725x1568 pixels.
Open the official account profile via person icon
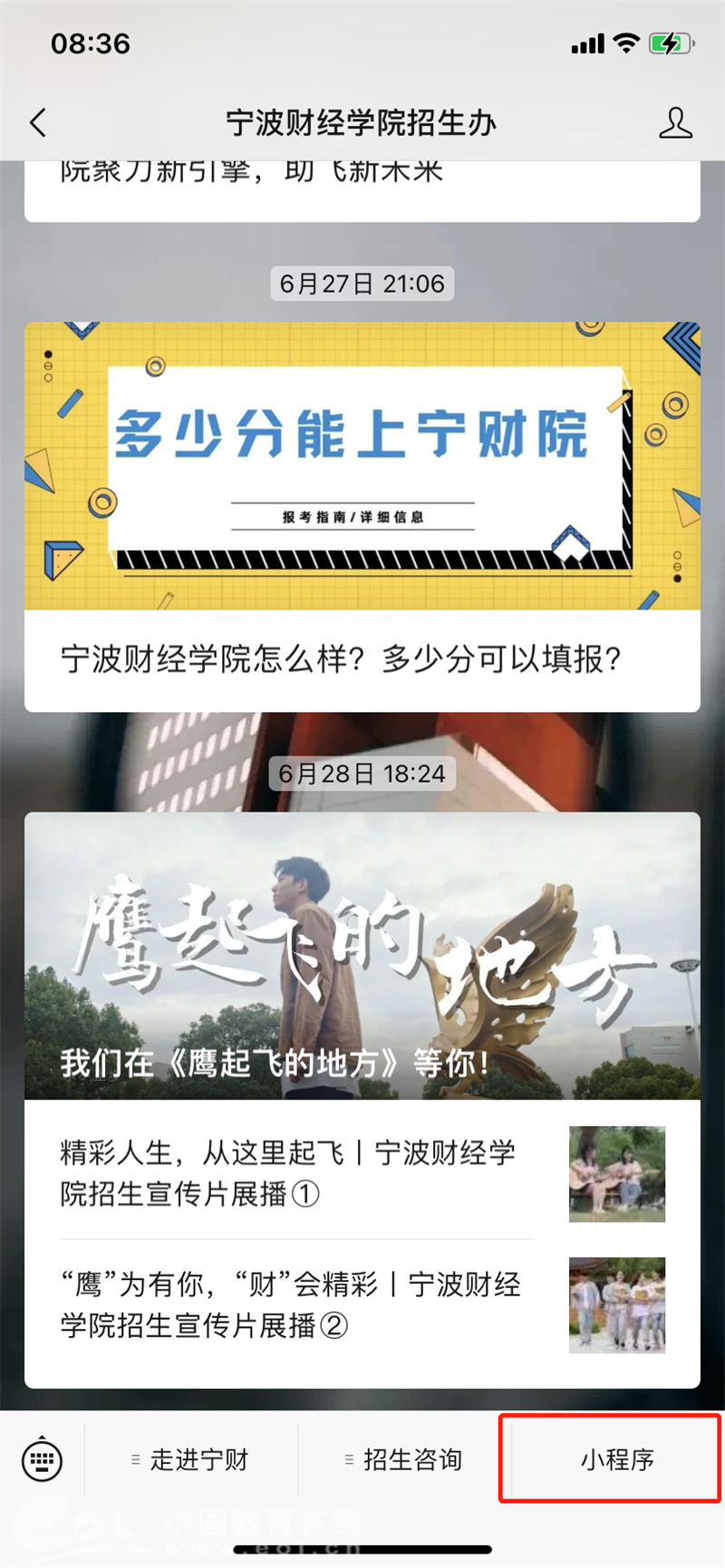point(674,122)
